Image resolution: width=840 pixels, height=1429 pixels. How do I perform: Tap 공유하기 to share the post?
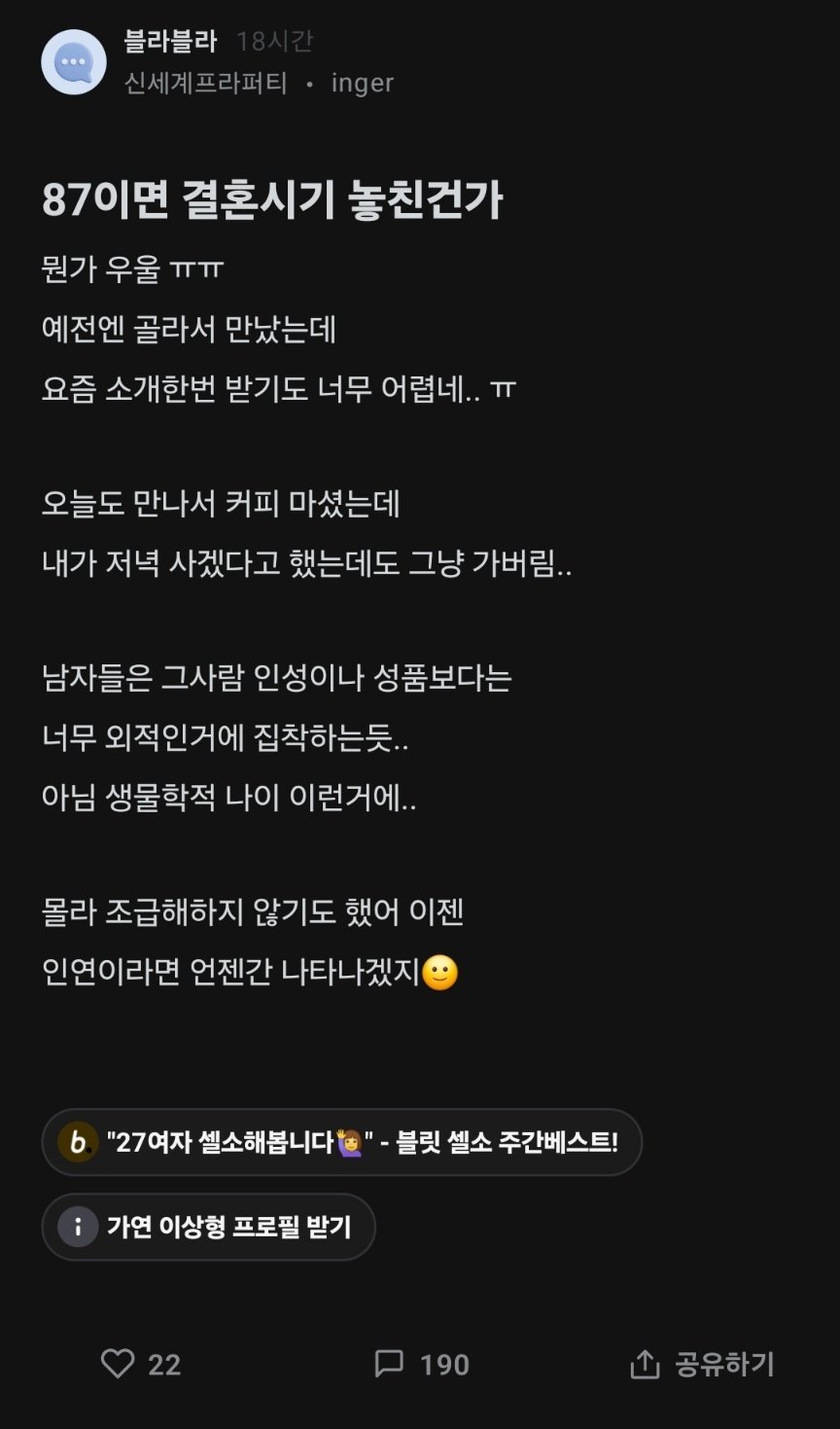click(x=702, y=1364)
